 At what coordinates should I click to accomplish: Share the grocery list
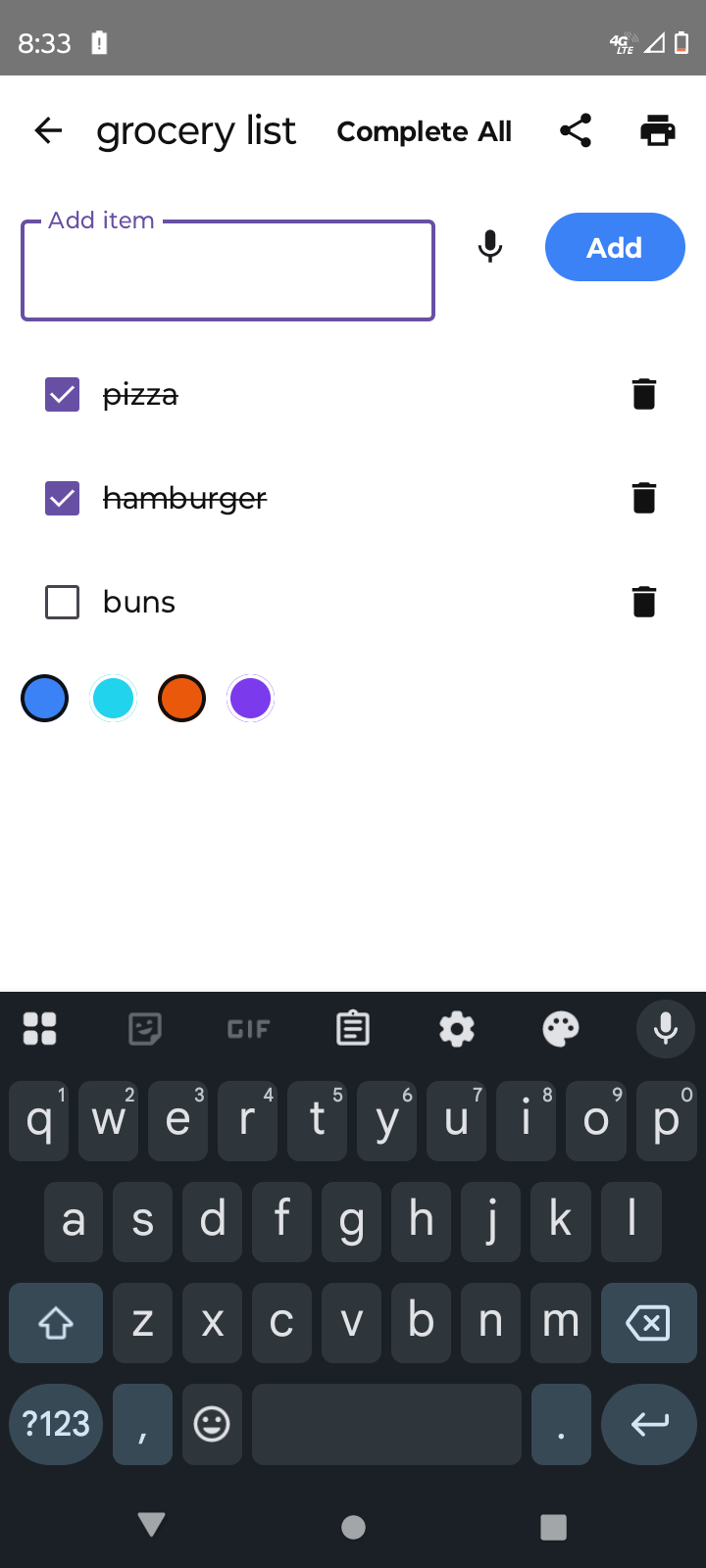click(576, 130)
